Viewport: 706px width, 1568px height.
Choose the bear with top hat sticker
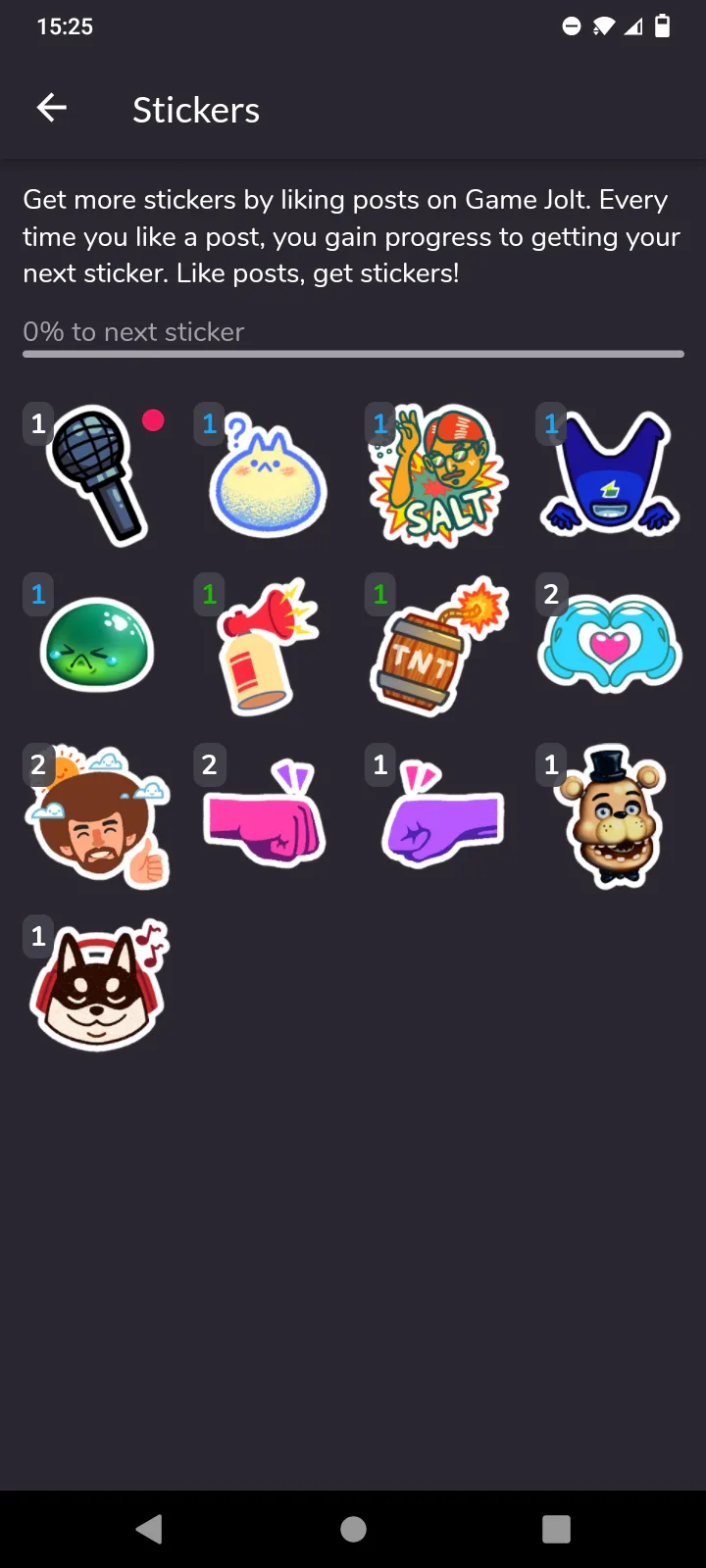click(x=609, y=816)
